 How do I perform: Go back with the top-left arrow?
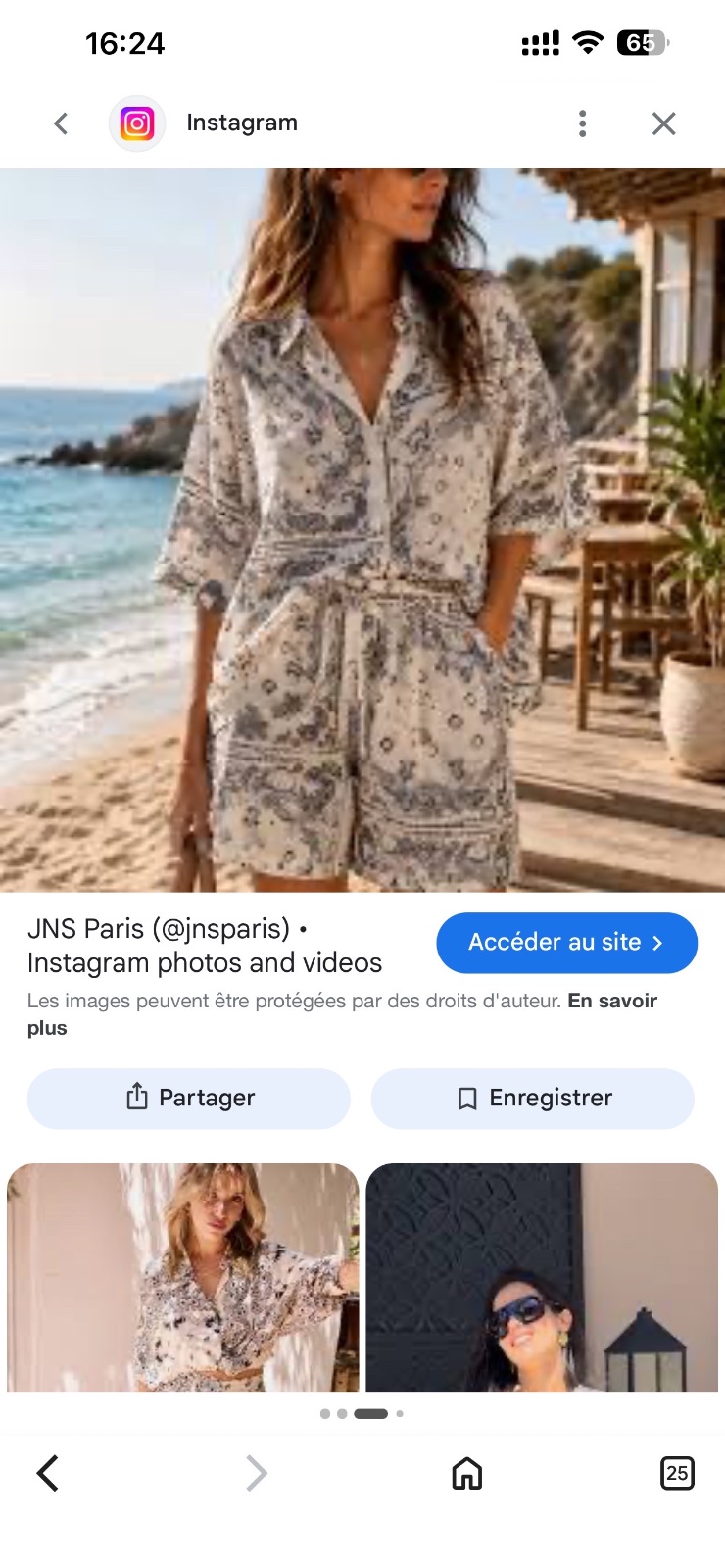(x=61, y=123)
